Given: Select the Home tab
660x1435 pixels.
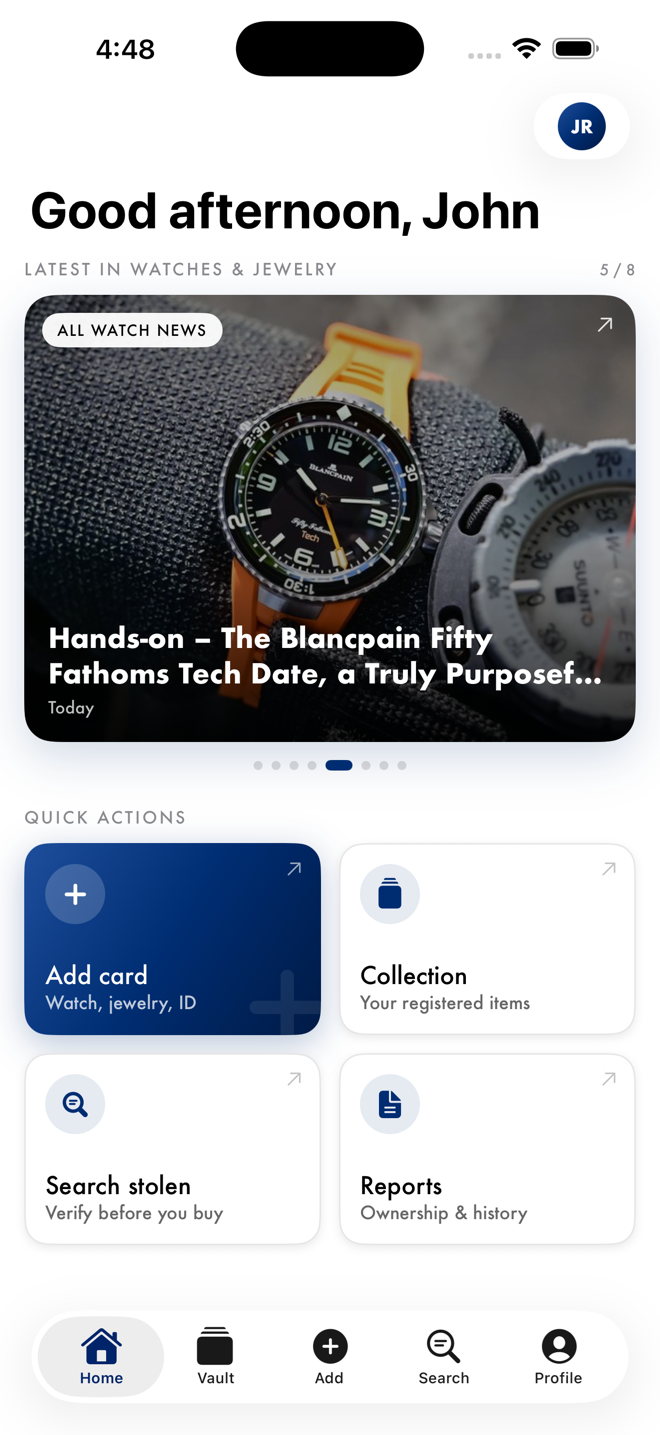Looking at the screenshot, I should pyautogui.click(x=101, y=1357).
